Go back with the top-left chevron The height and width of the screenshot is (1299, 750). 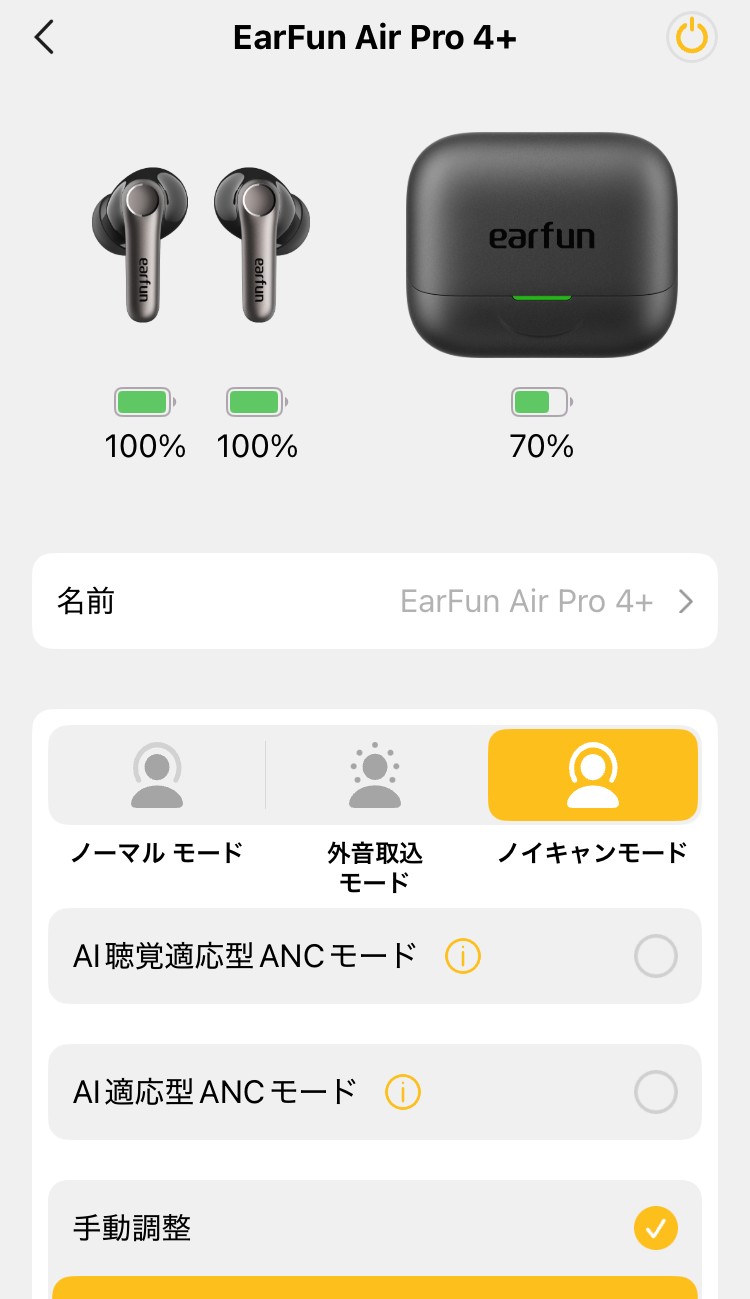coord(43,37)
